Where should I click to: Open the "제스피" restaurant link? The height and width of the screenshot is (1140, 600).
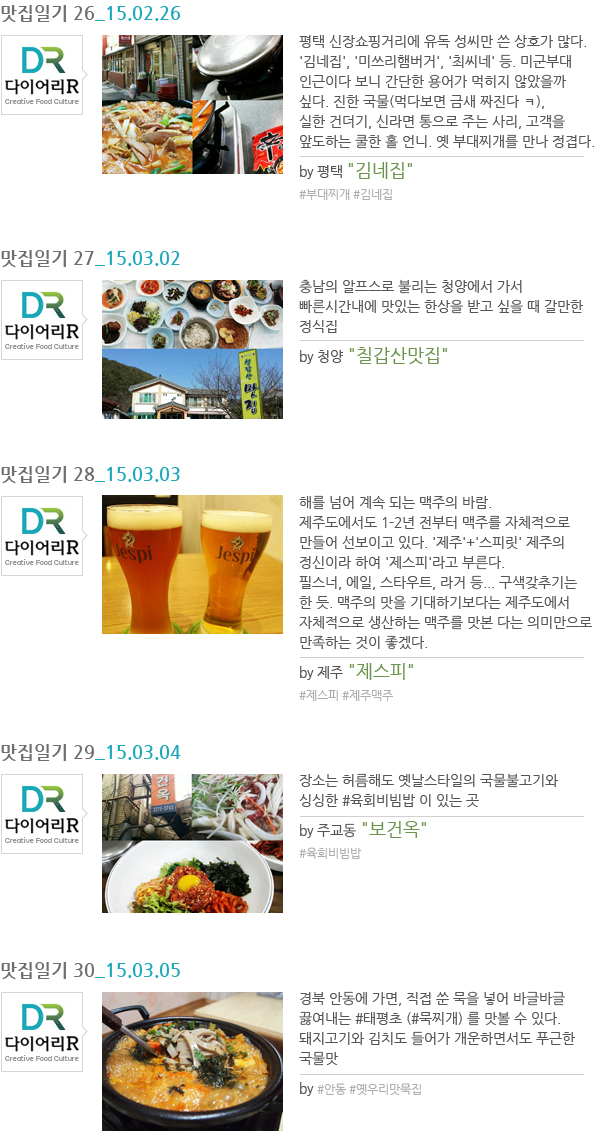(380, 671)
